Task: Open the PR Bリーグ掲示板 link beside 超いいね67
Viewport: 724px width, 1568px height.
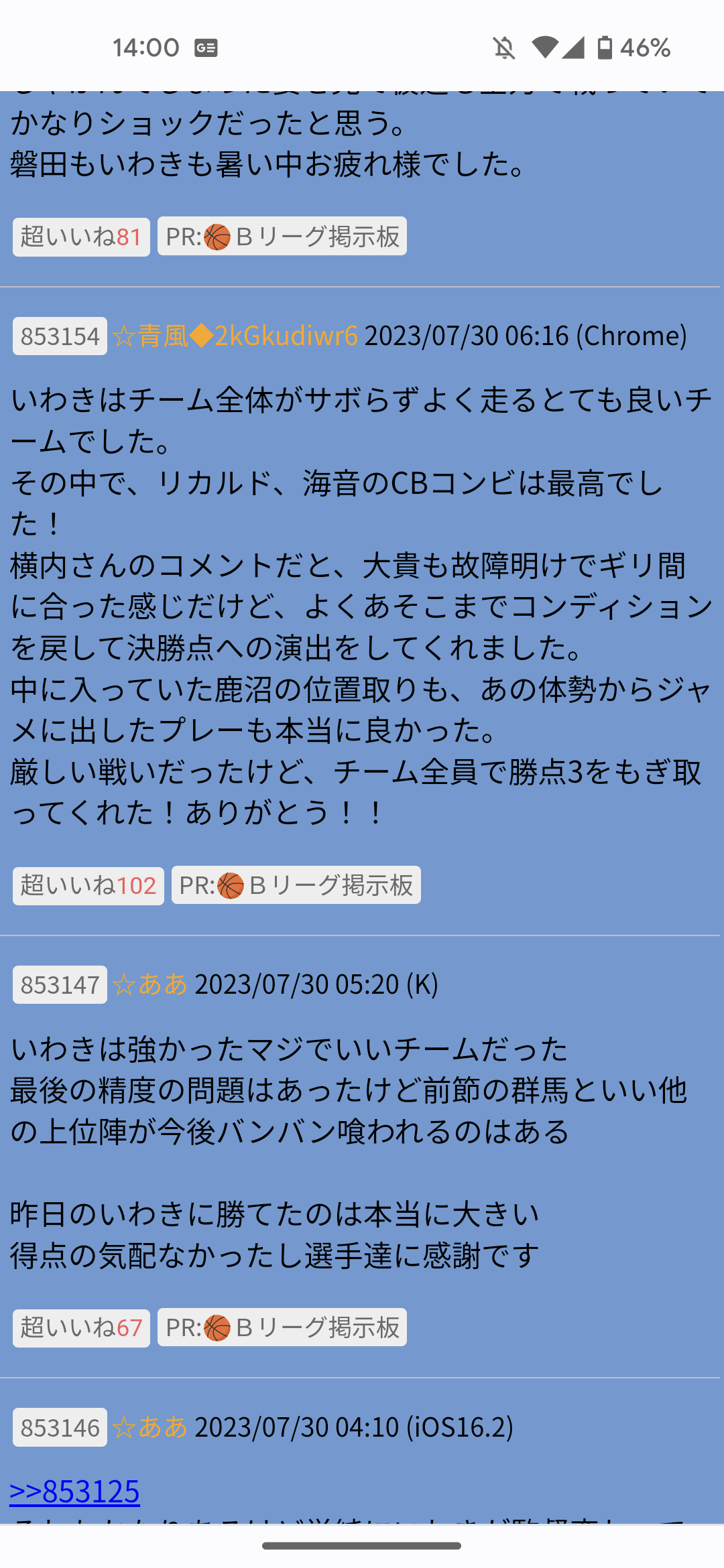Action: [282, 1327]
